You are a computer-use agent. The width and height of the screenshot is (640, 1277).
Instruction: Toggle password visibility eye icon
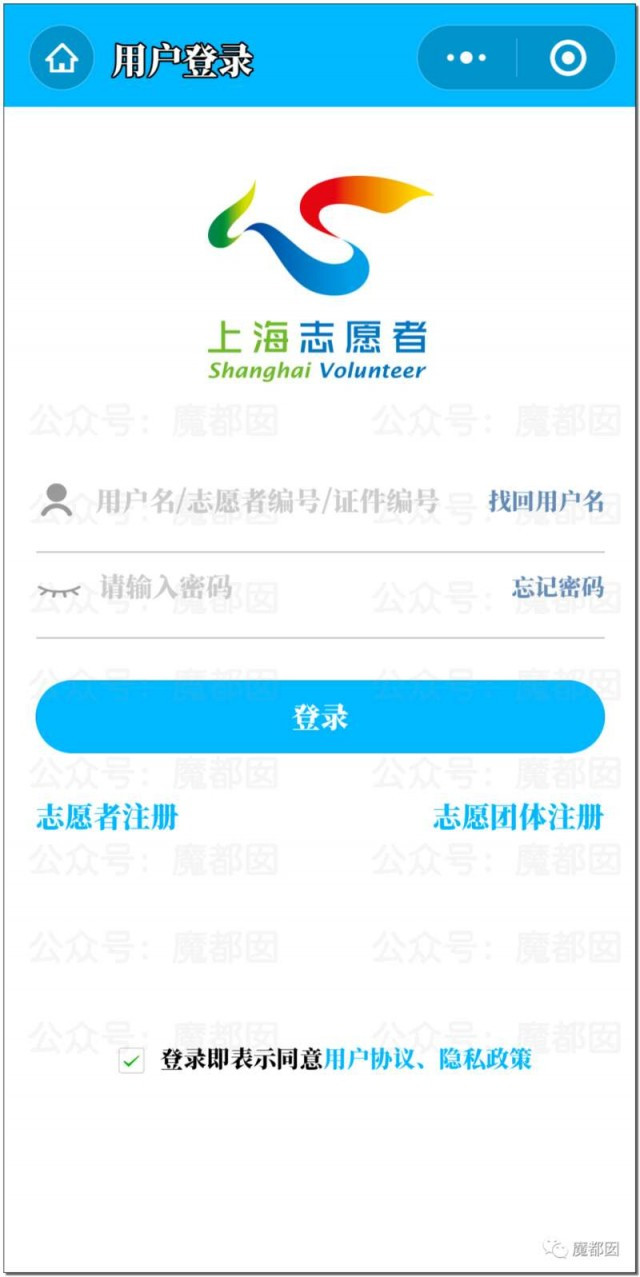coord(59,589)
